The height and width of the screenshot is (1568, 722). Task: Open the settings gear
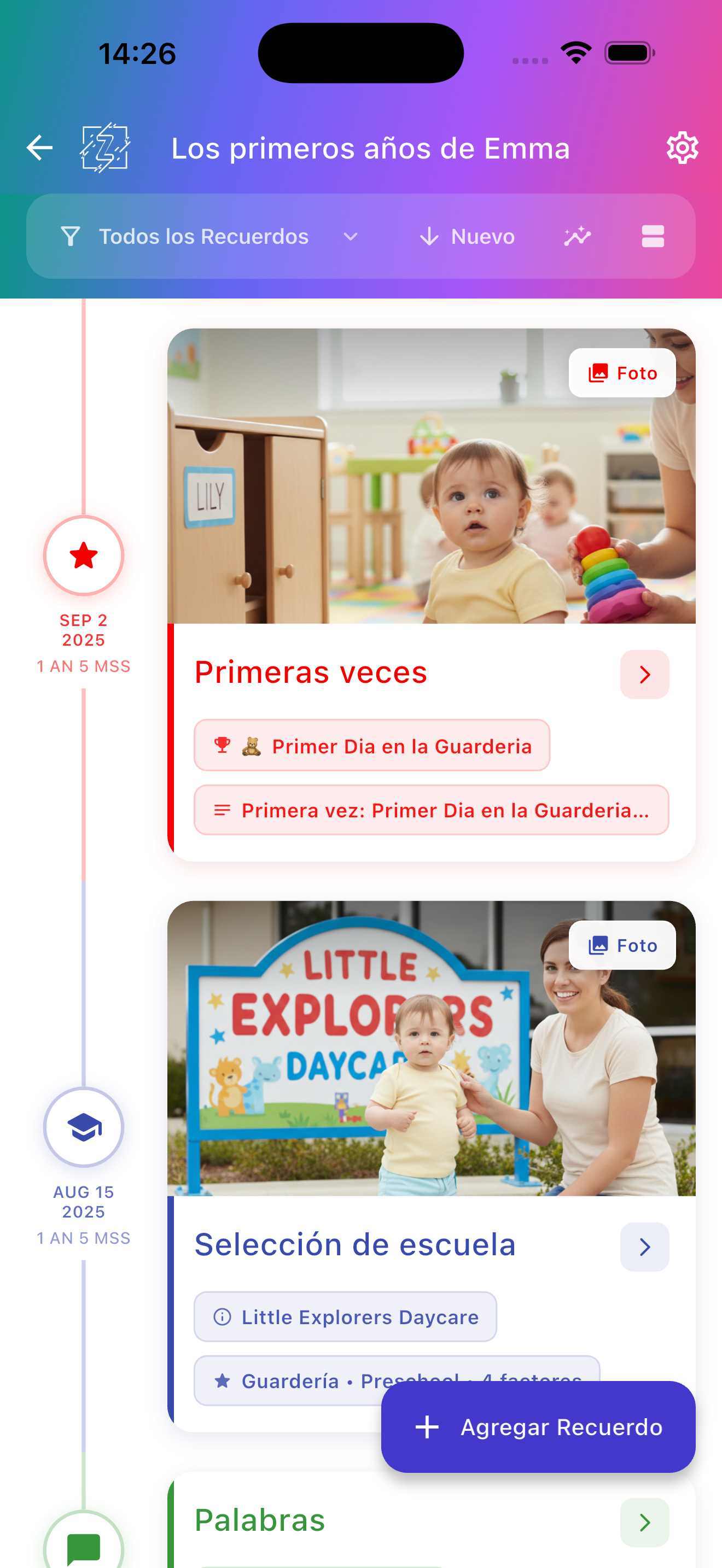click(682, 148)
